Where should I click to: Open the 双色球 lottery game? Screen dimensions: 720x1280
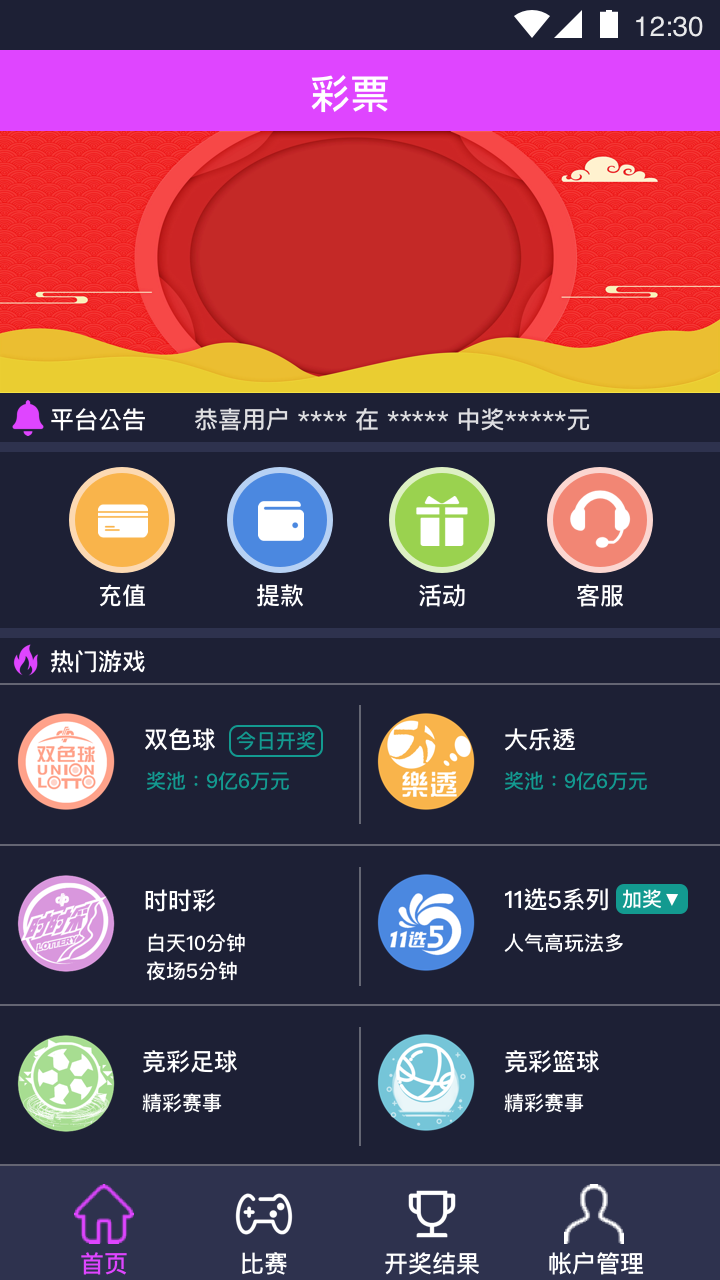point(180,762)
